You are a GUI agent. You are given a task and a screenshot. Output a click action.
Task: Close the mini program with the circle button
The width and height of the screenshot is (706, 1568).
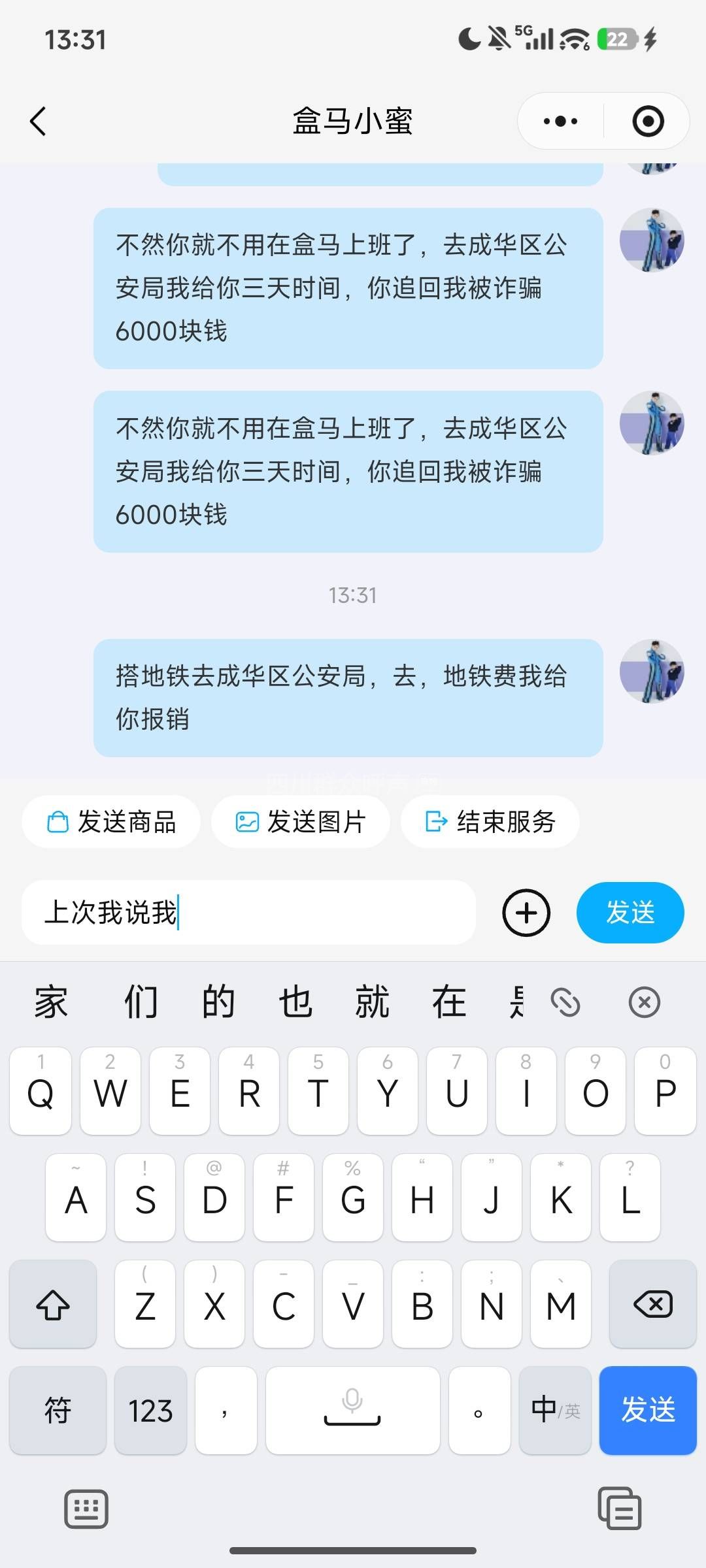pyautogui.click(x=648, y=122)
